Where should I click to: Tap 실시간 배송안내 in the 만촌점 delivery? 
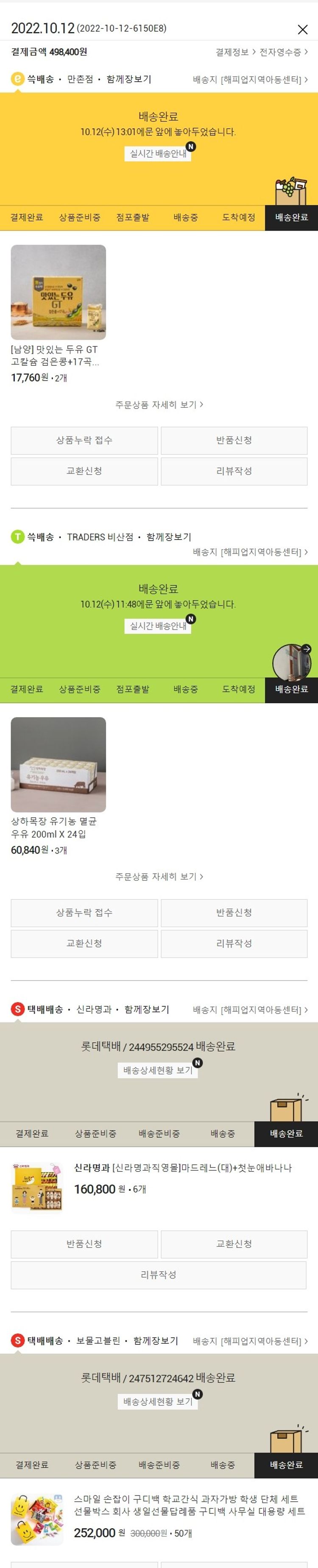click(x=158, y=153)
